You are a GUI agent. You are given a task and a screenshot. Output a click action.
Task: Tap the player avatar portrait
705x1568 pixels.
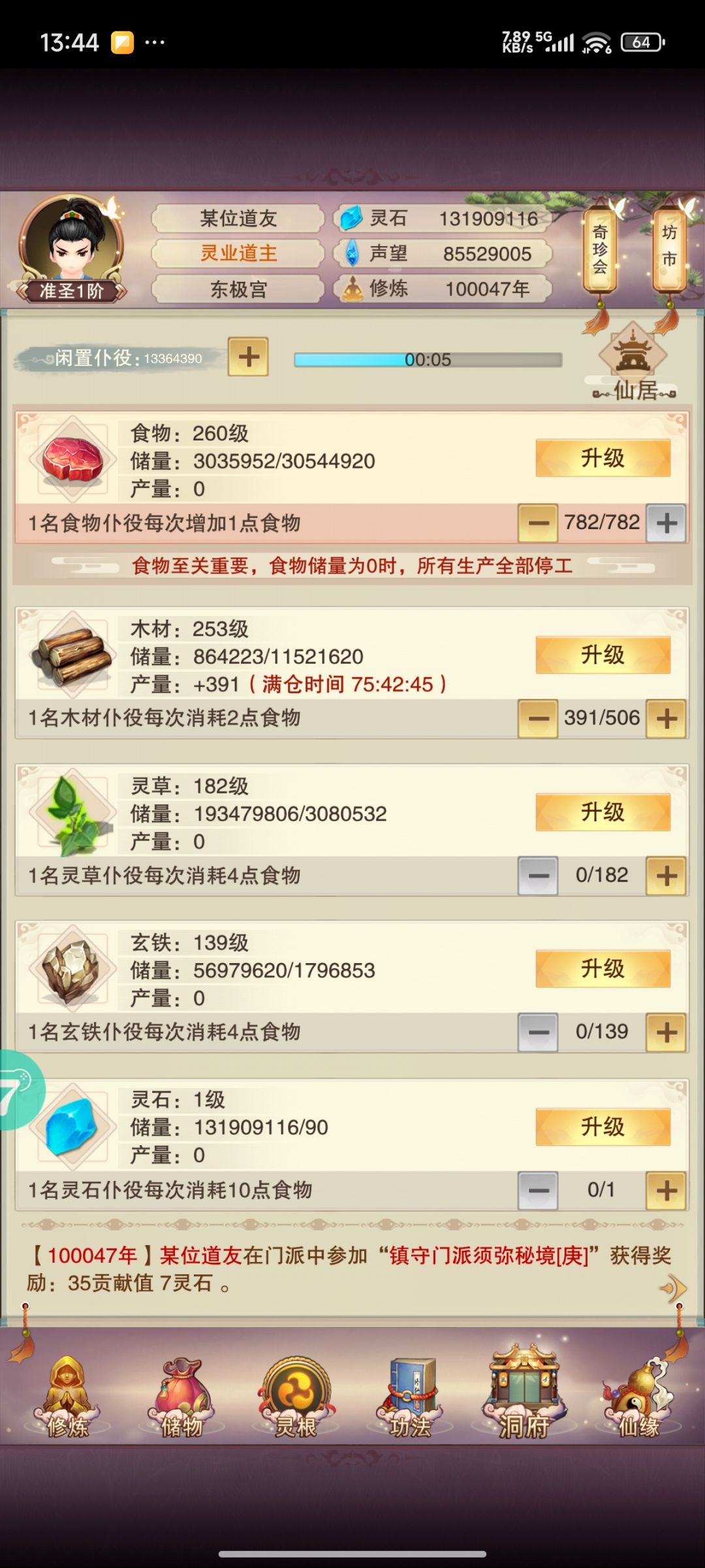(x=72, y=241)
